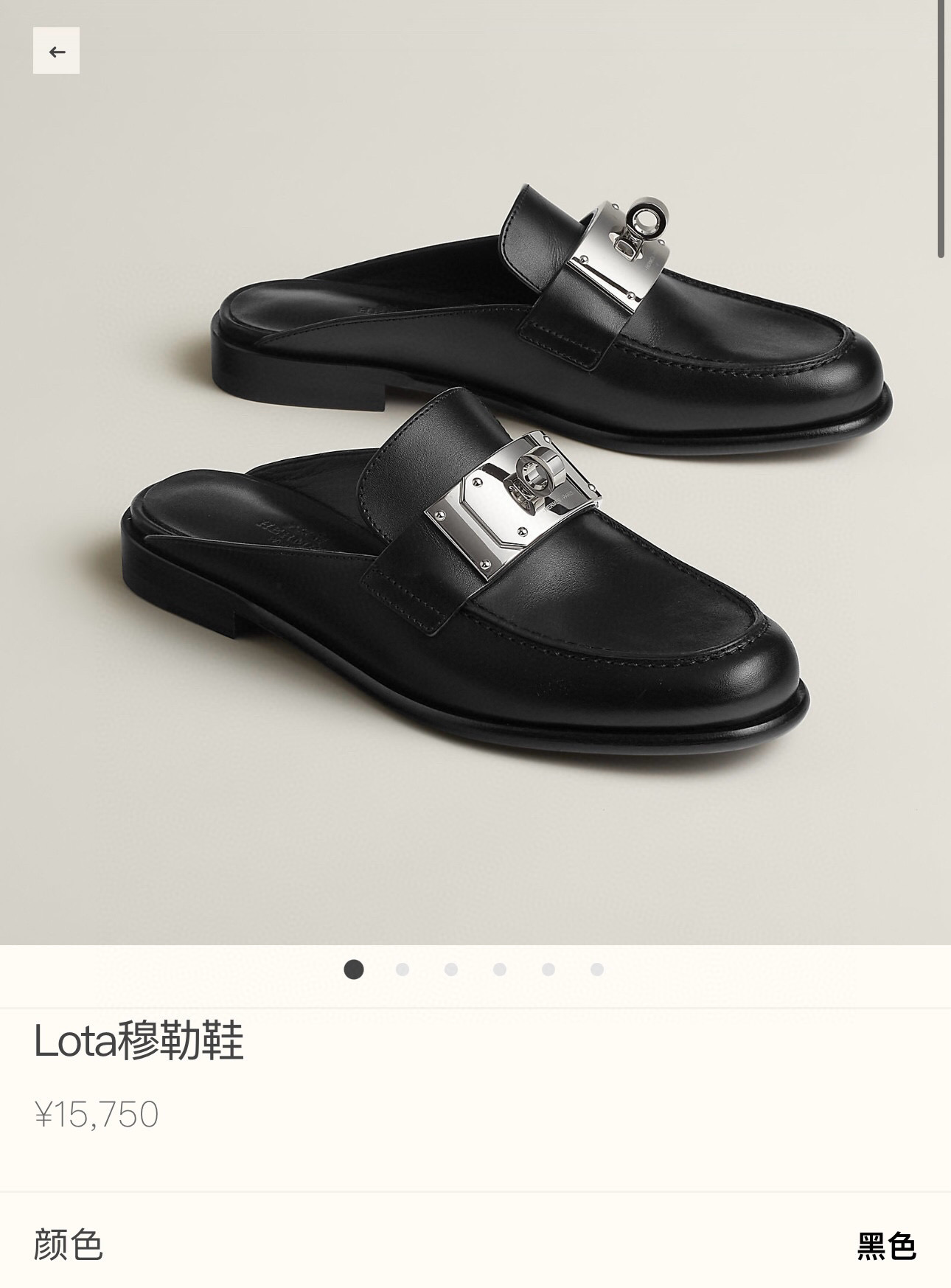Jump to the fifth image dot
The image size is (951, 1288).
[x=548, y=970]
